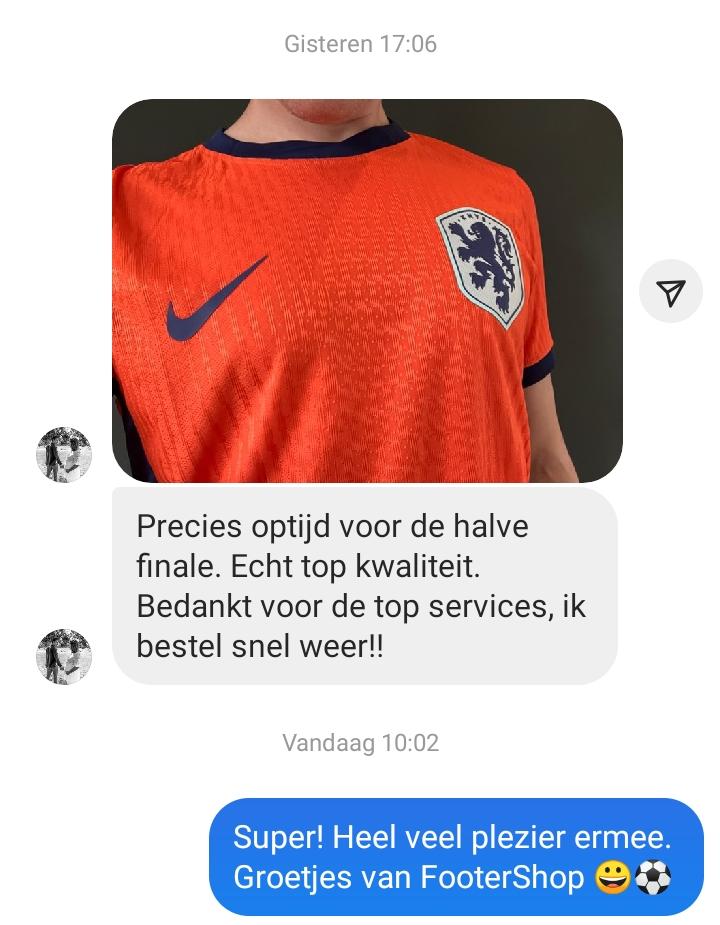
Task: Open sender's avatar beside the jersey photo
Action: 64,455
